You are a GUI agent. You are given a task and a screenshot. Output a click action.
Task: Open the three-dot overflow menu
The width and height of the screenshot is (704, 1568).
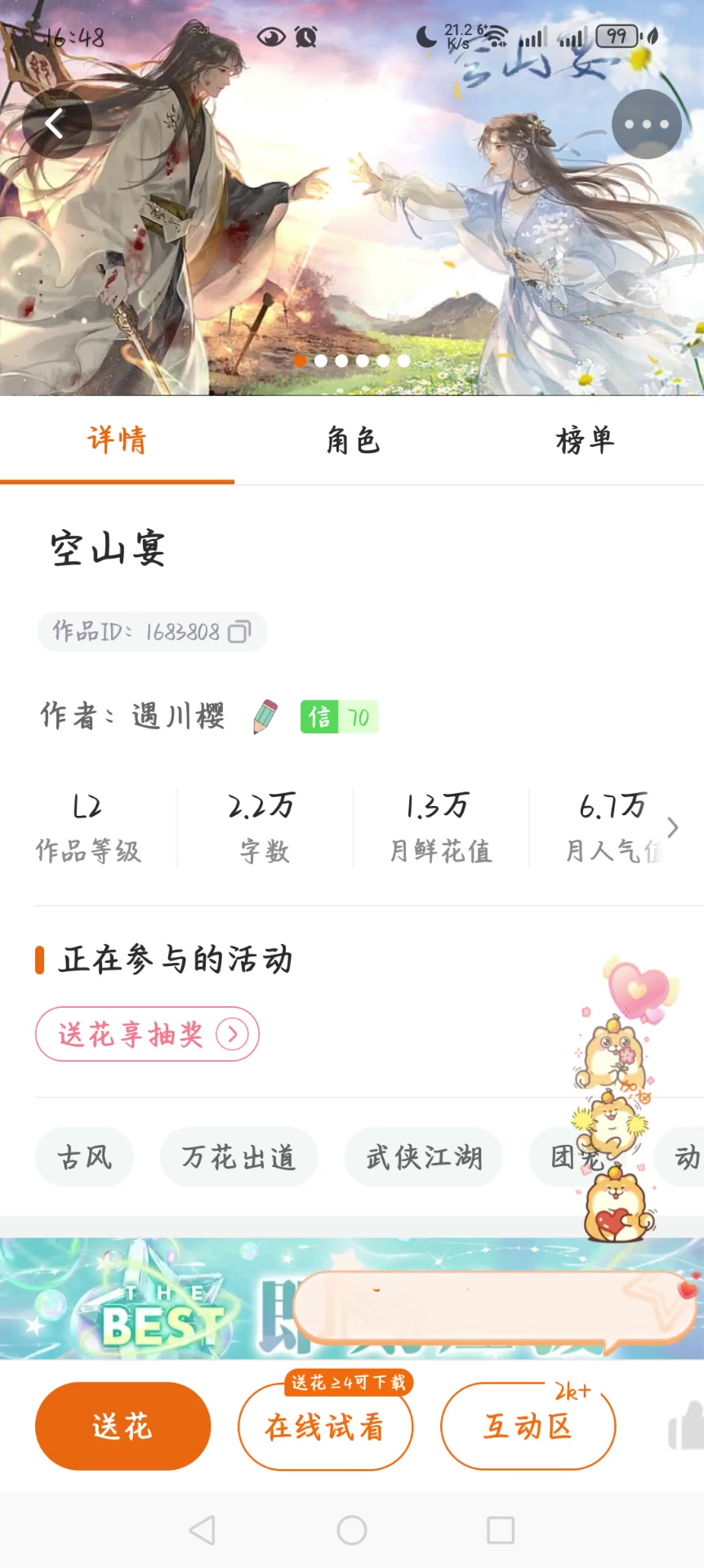pos(646,124)
